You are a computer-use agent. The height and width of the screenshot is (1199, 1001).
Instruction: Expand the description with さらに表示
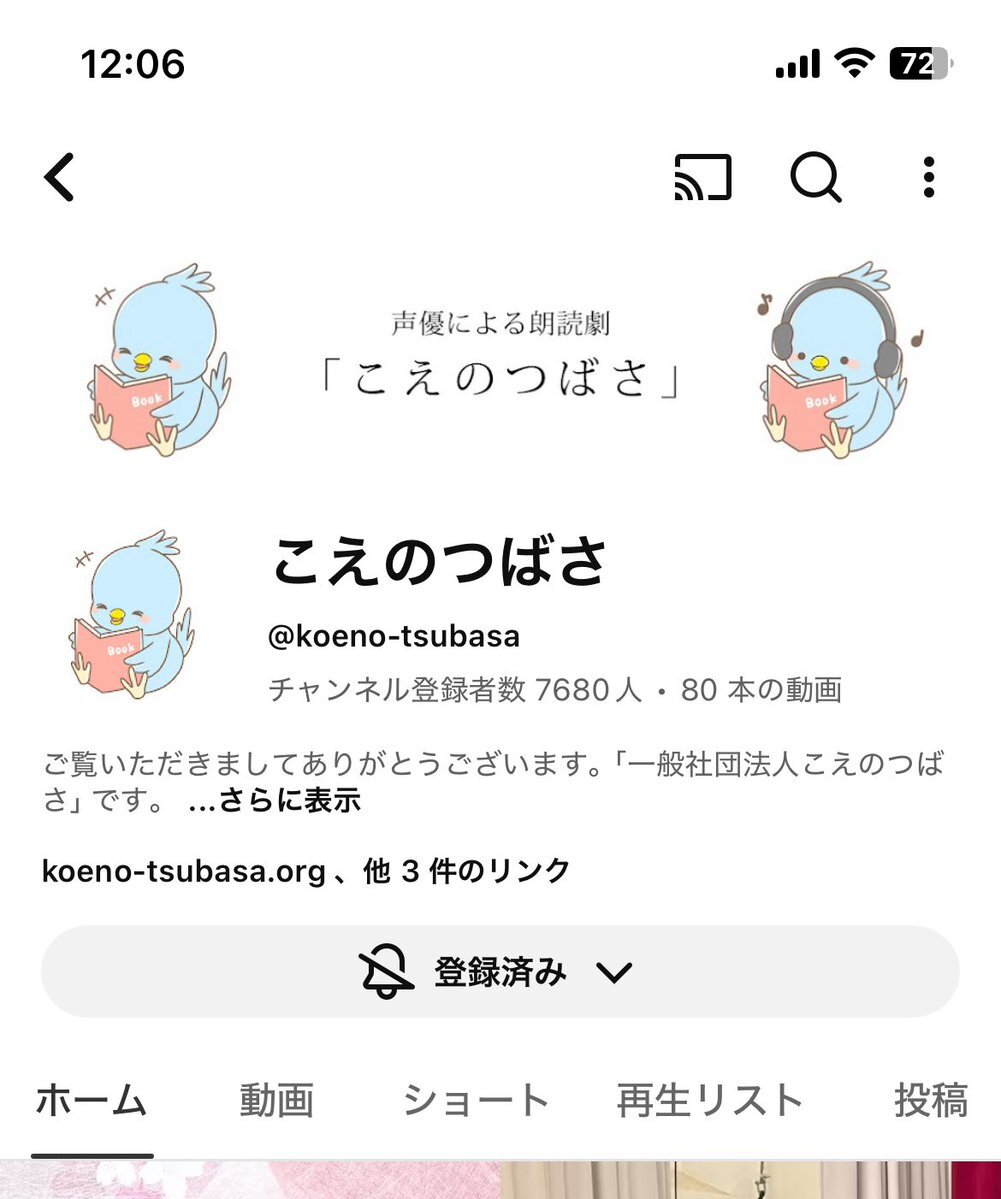275,801
